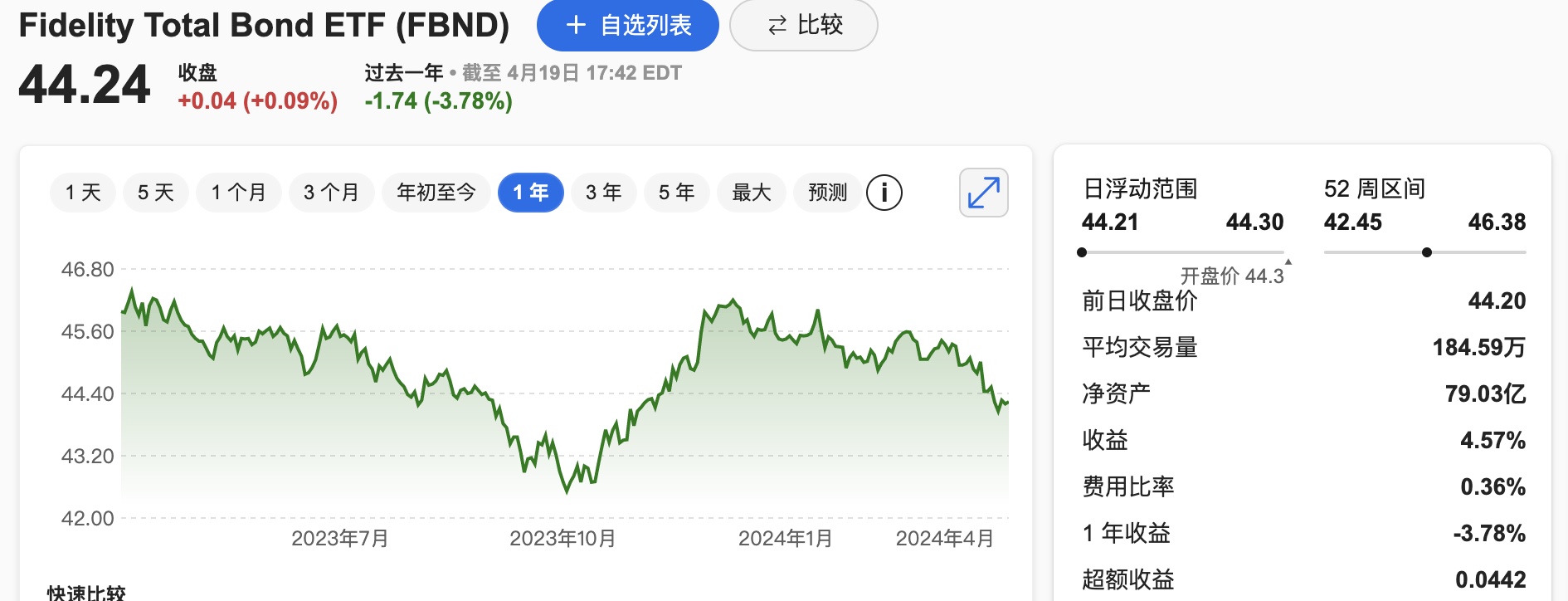This screenshot has width=1568, height=601.
Task: Select the 1 天 chart range
Action: click(83, 193)
